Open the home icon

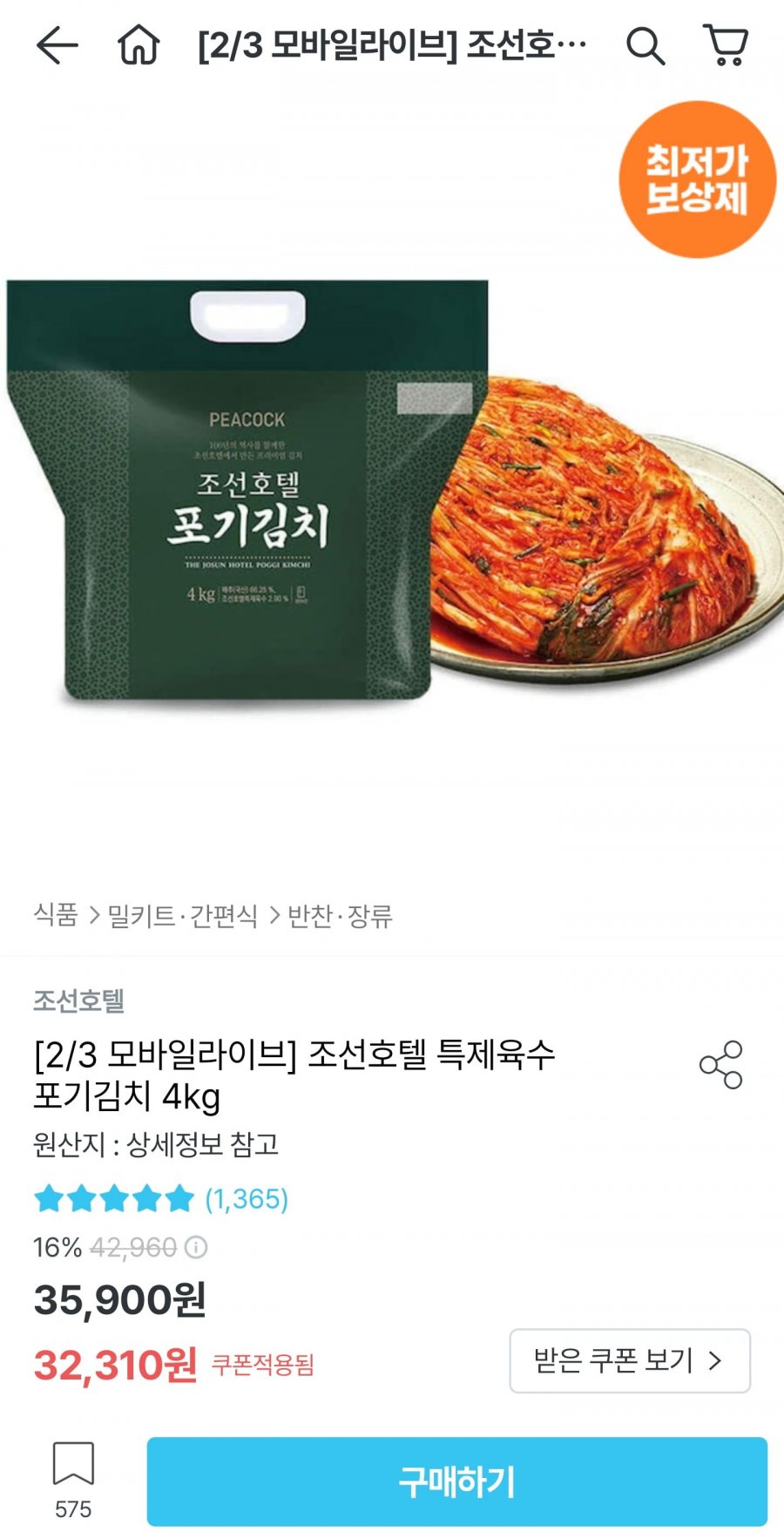[139, 45]
